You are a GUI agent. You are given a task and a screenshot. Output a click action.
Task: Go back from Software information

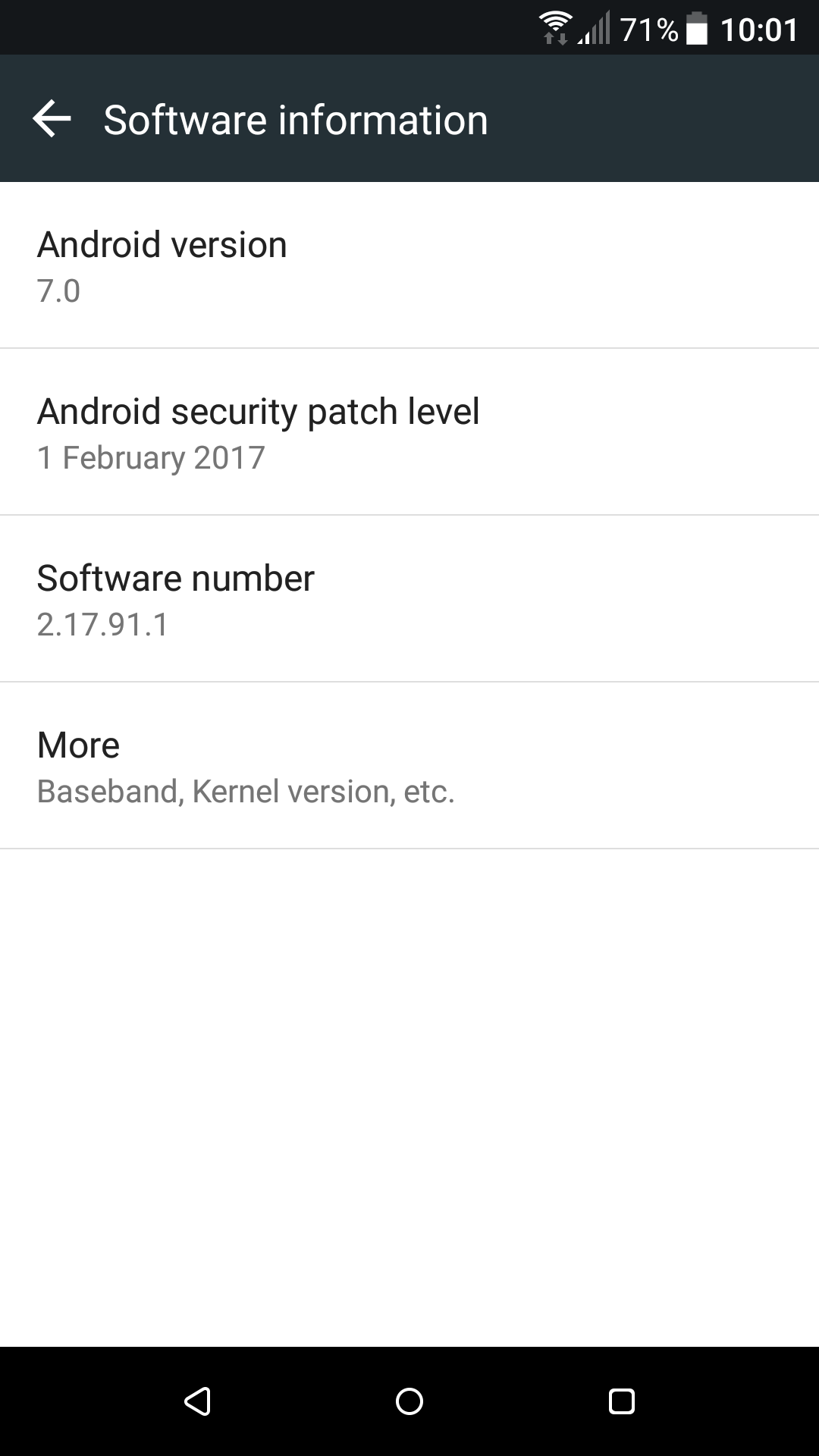pyautogui.click(x=52, y=119)
